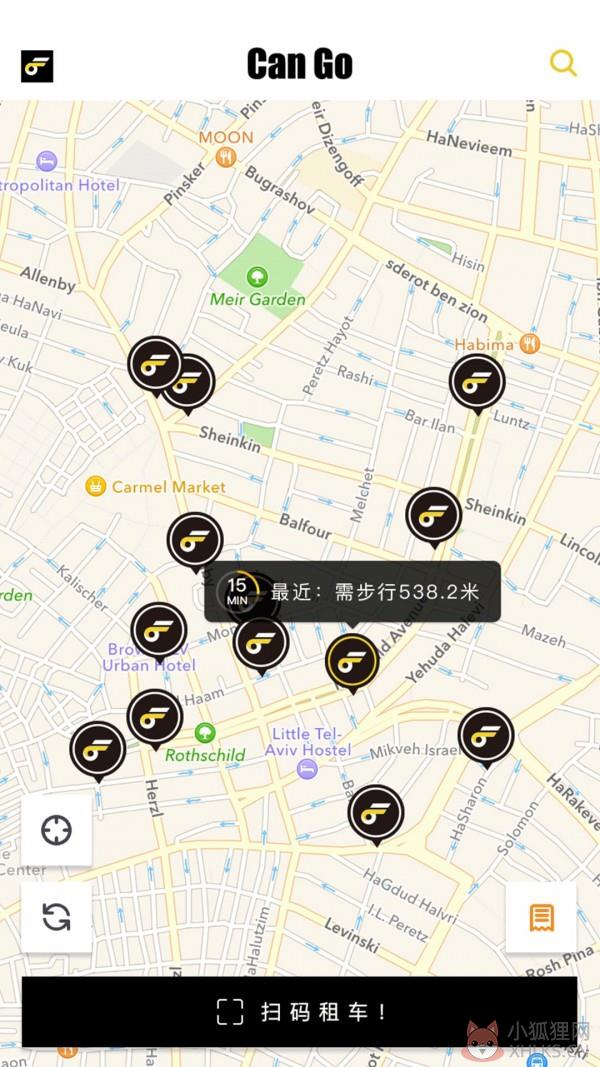This screenshot has height=1067, width=600.
Task: Select the highlighted yellow-ringed vehicle pin
Action: (x=352, y=663)
